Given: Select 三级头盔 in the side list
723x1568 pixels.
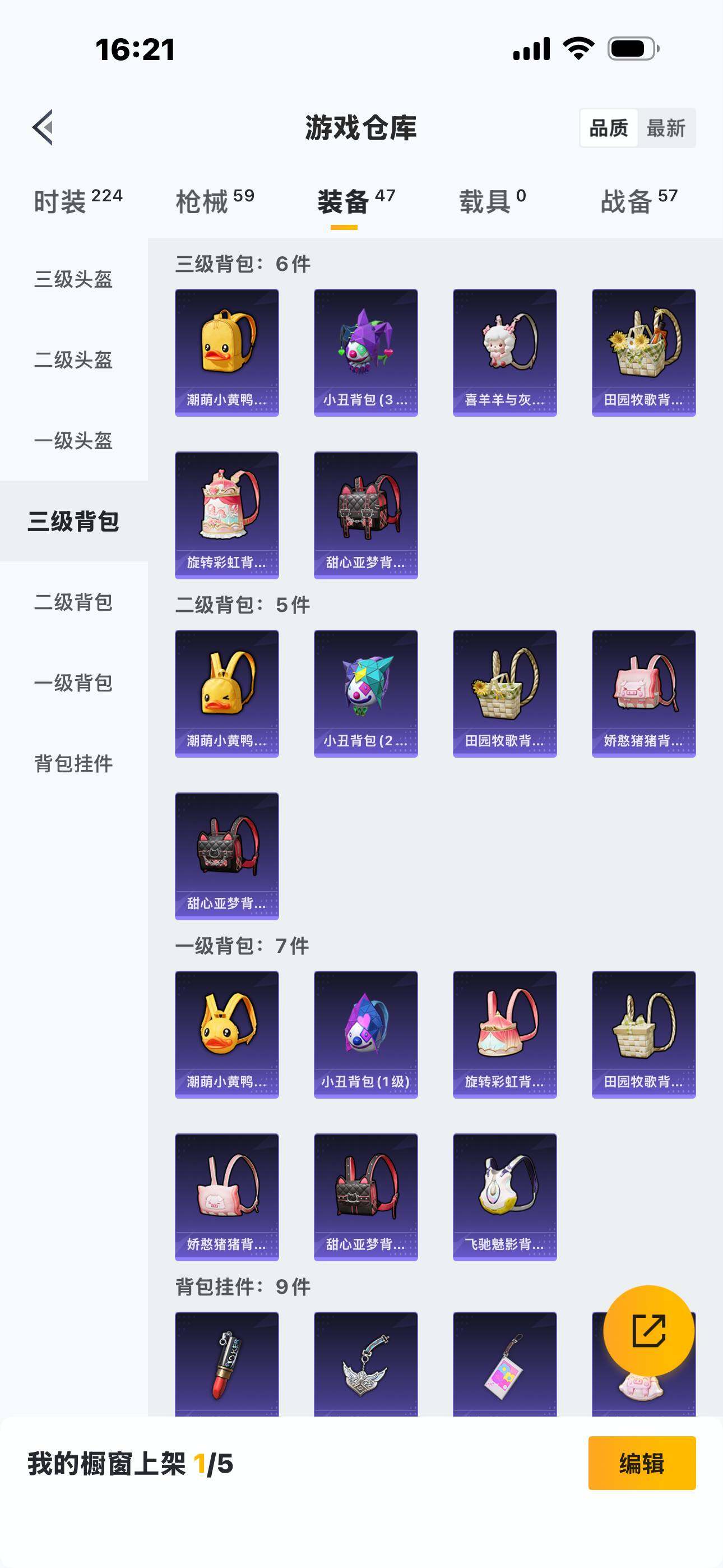Looking at the screenshot, I should click(x=73, y=279).
